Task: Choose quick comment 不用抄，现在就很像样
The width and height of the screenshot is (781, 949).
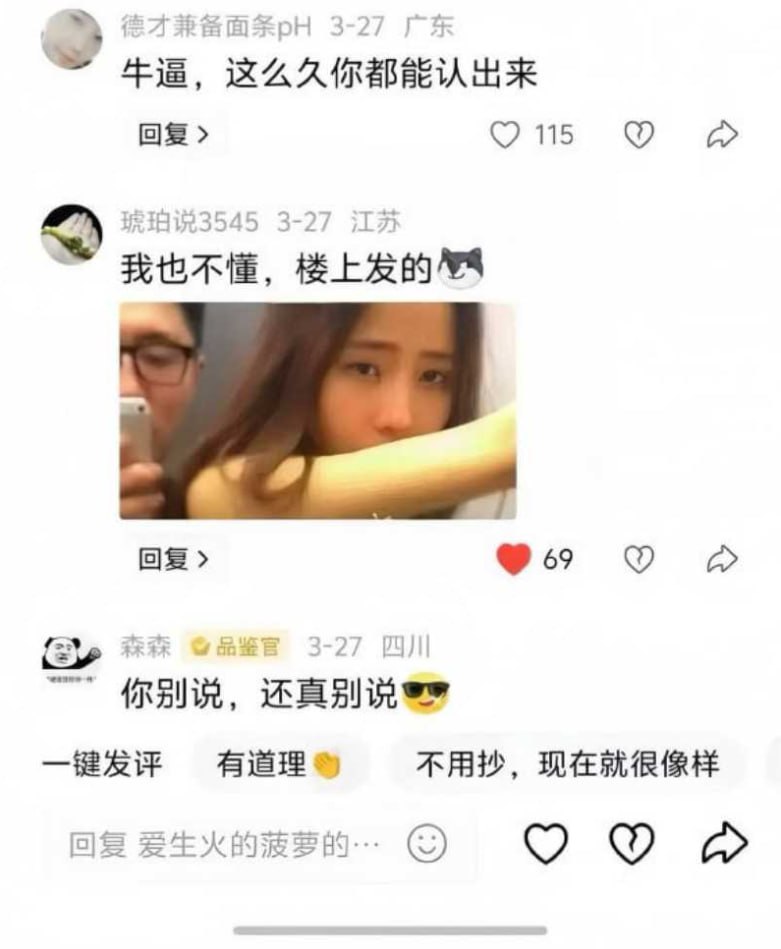Action: (x=567, y=766)
